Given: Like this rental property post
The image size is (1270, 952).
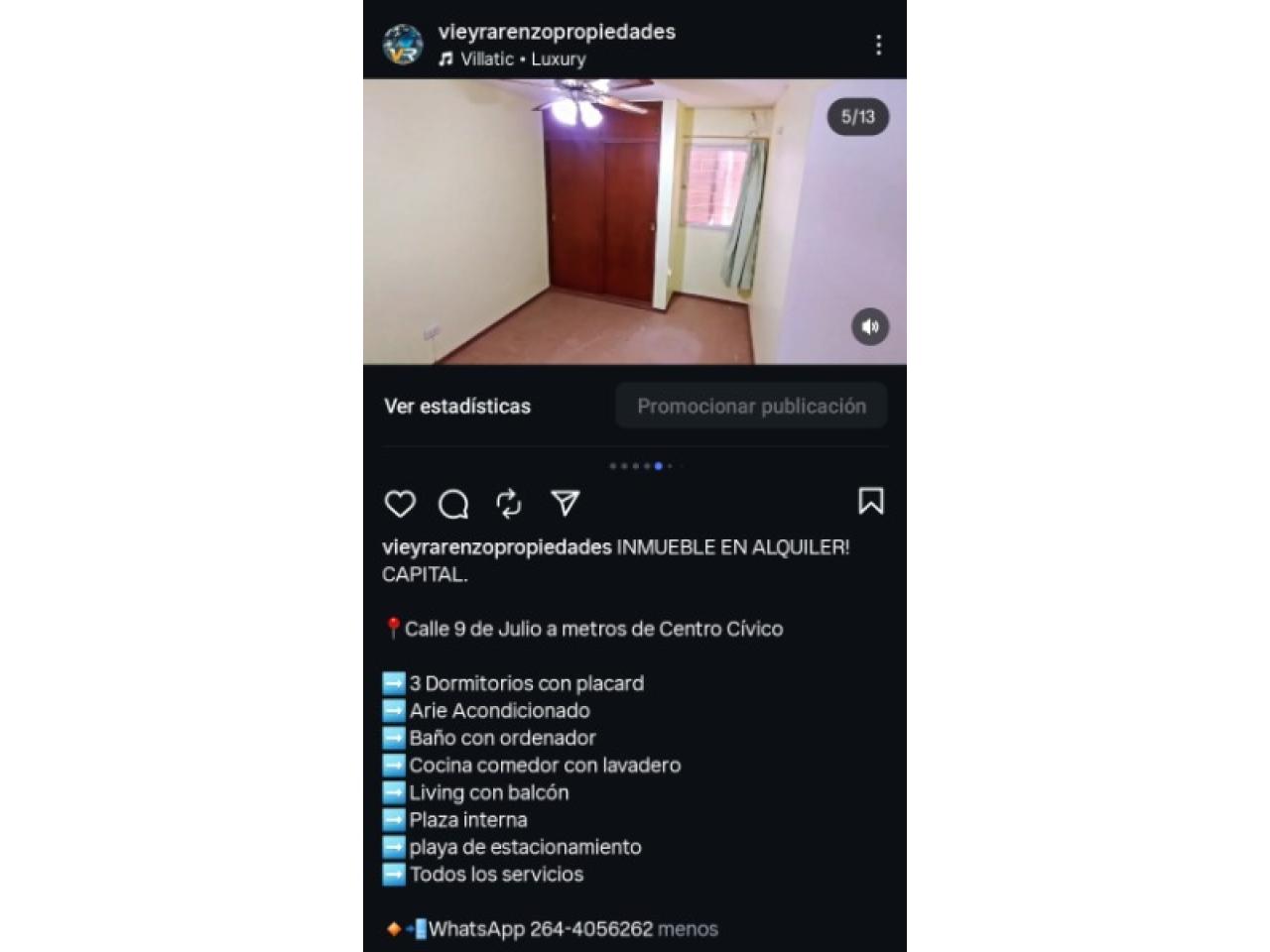Looking at the screenshot, I should (x=400, y=504).
